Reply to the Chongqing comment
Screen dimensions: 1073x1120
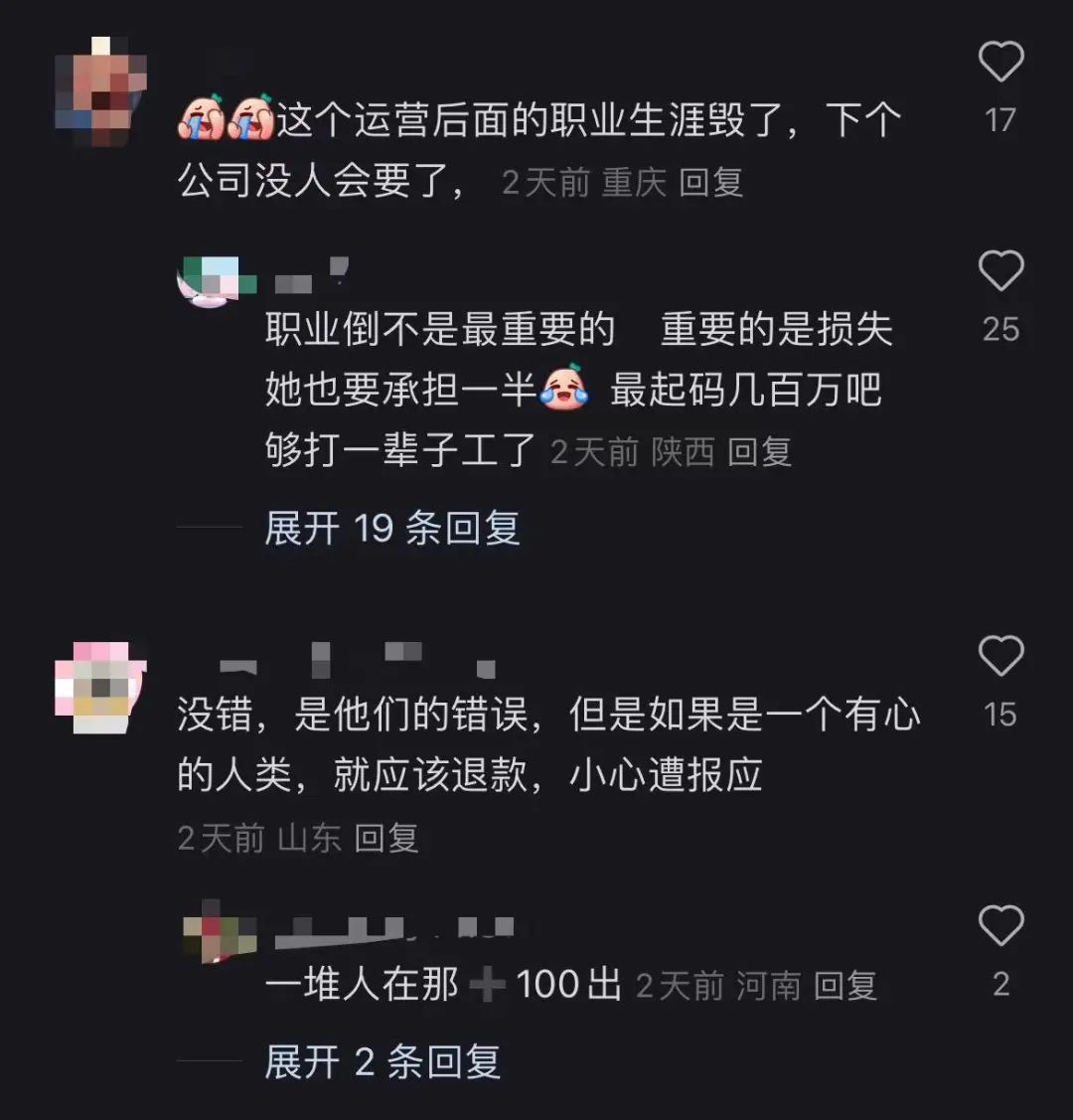711,182
